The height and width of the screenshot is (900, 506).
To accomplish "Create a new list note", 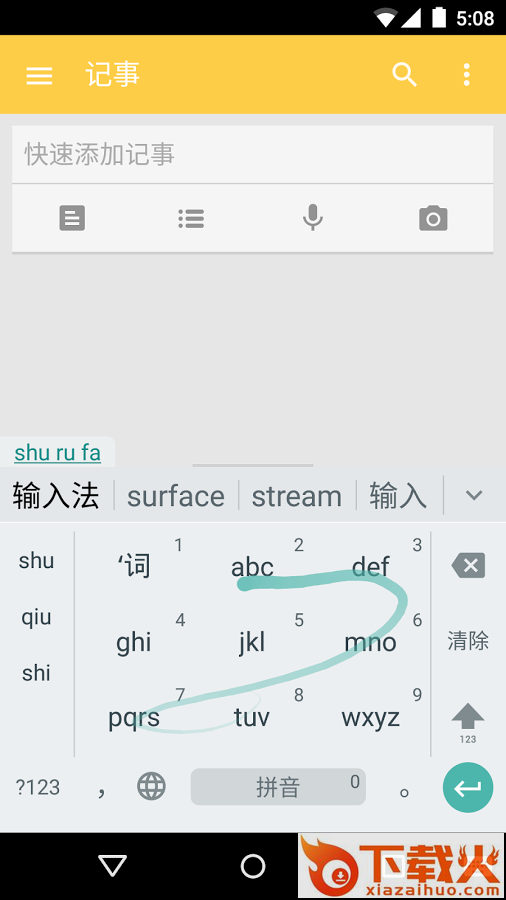I will coord(191,218).
